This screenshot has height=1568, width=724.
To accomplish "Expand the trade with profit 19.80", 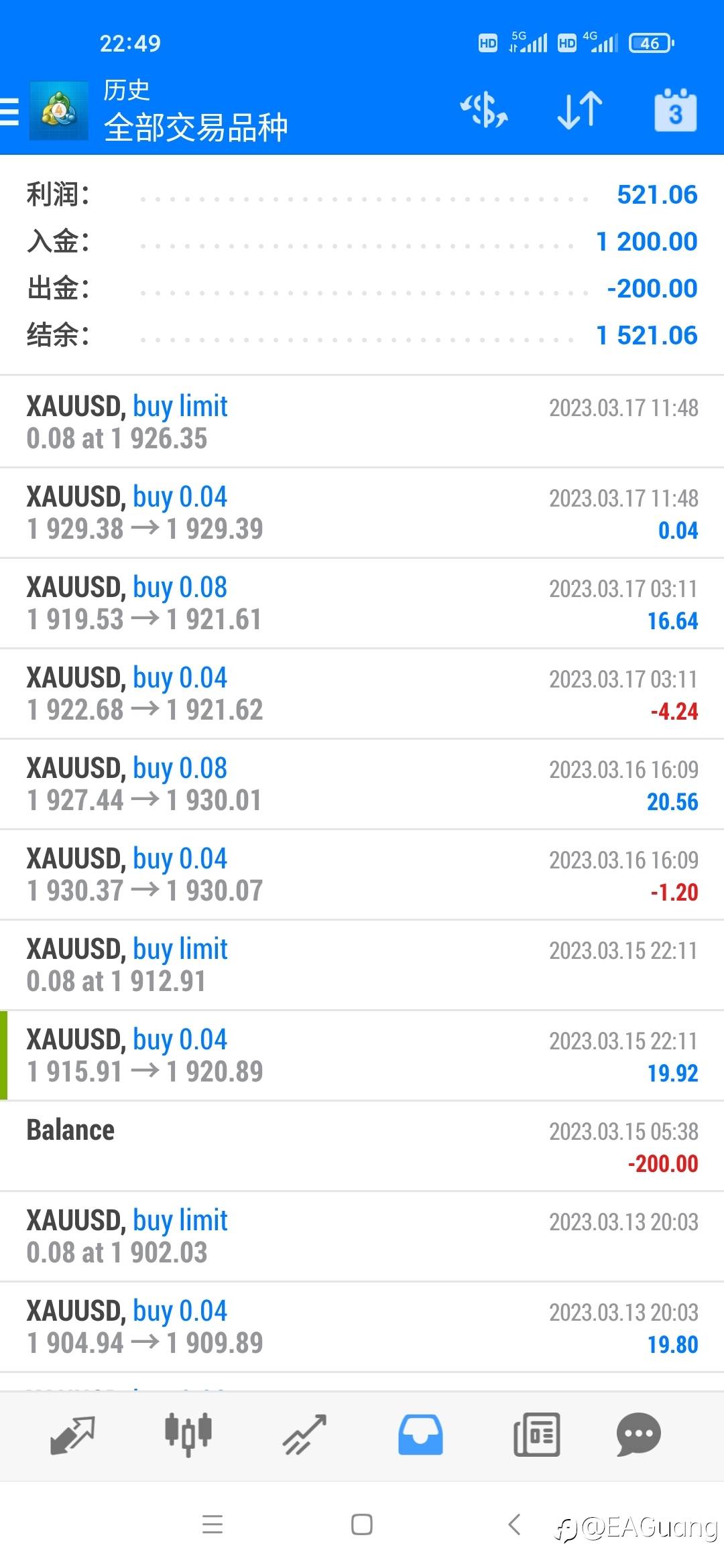I will 362,1327.
